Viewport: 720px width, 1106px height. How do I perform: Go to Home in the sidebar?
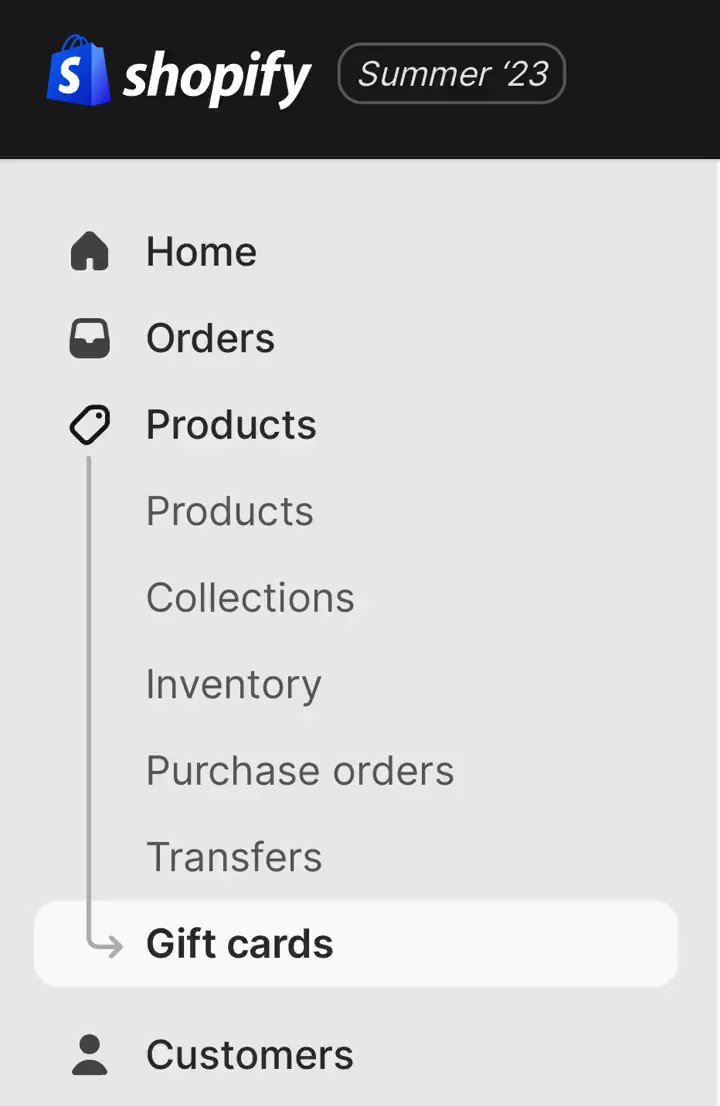[200, 252]
